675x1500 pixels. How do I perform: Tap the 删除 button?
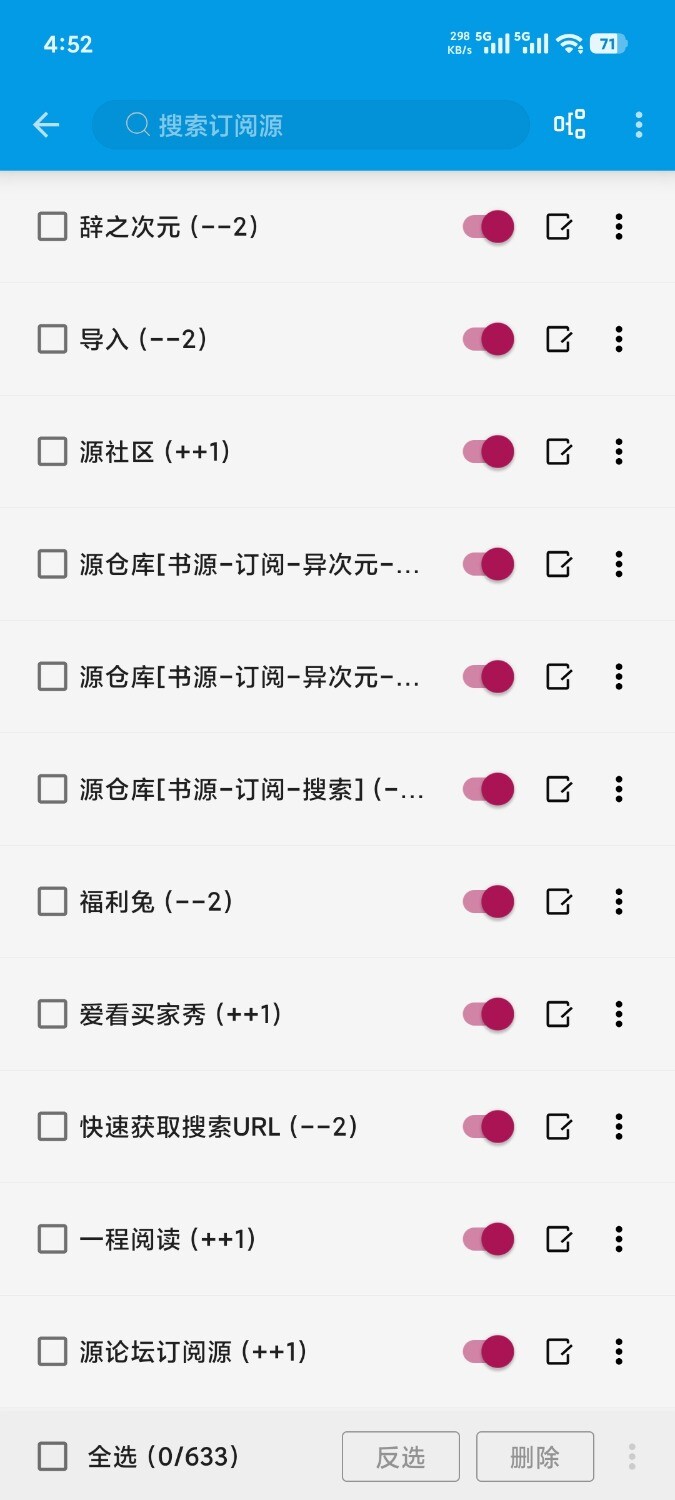(535, 1456)
